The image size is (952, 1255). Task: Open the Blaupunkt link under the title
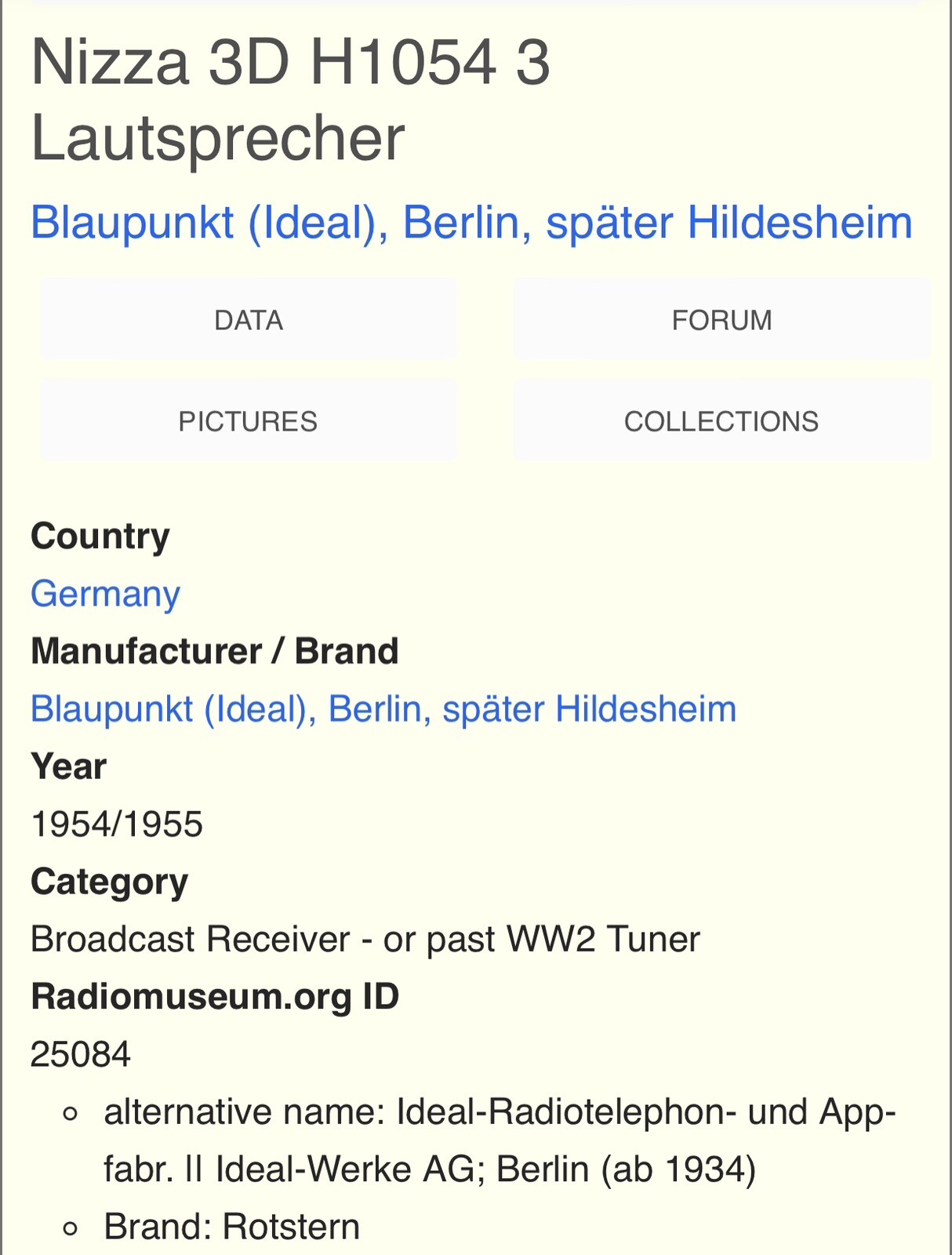click(471, 222)
